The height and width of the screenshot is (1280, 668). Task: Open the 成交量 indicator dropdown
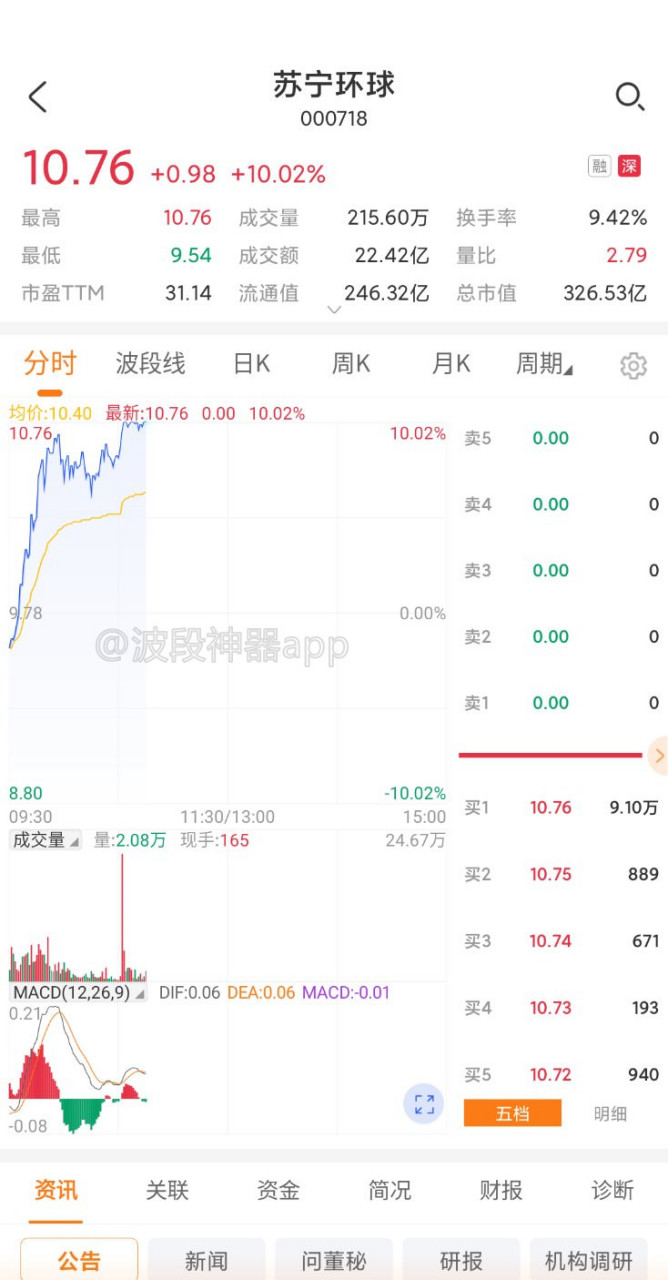tap(46, 841)
